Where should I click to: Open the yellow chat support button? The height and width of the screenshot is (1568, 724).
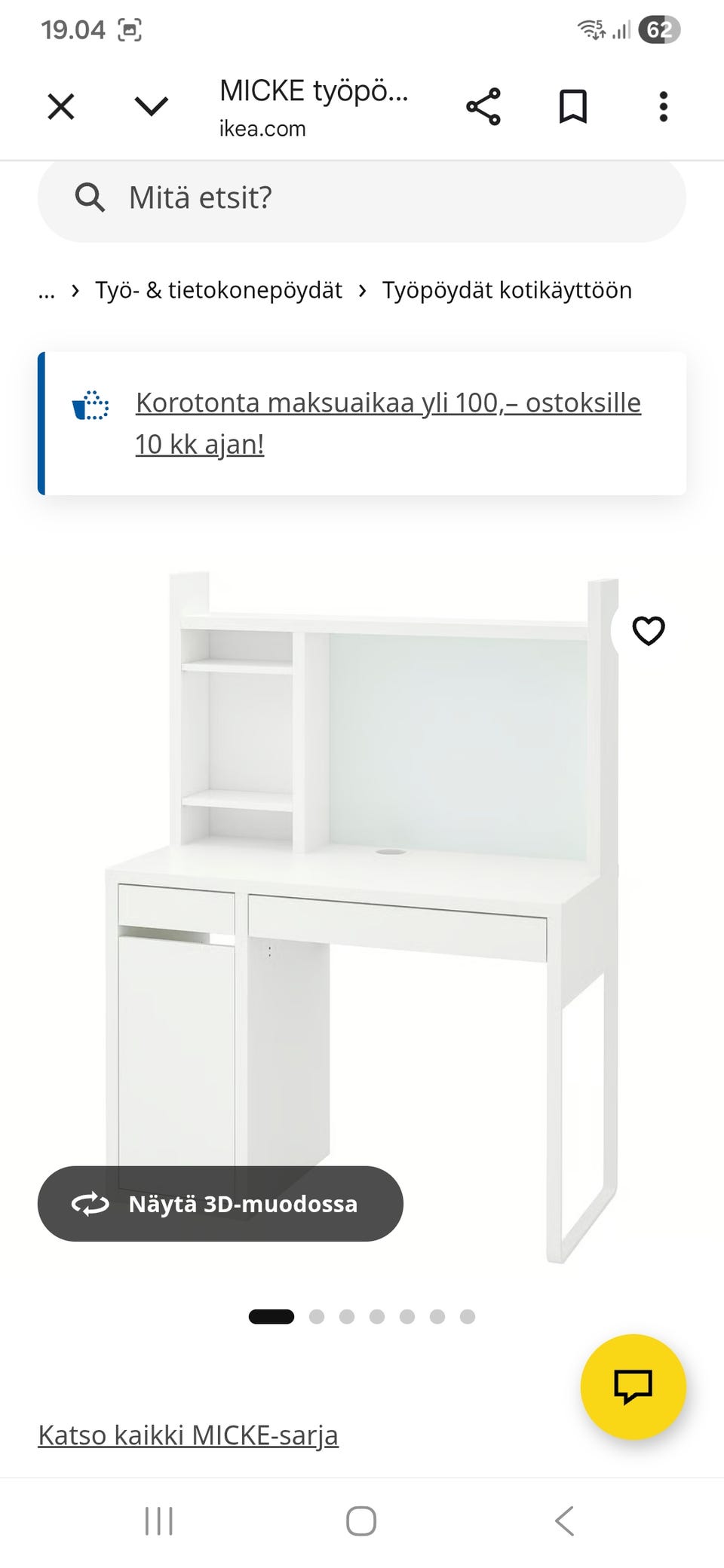click(633, 1386)
